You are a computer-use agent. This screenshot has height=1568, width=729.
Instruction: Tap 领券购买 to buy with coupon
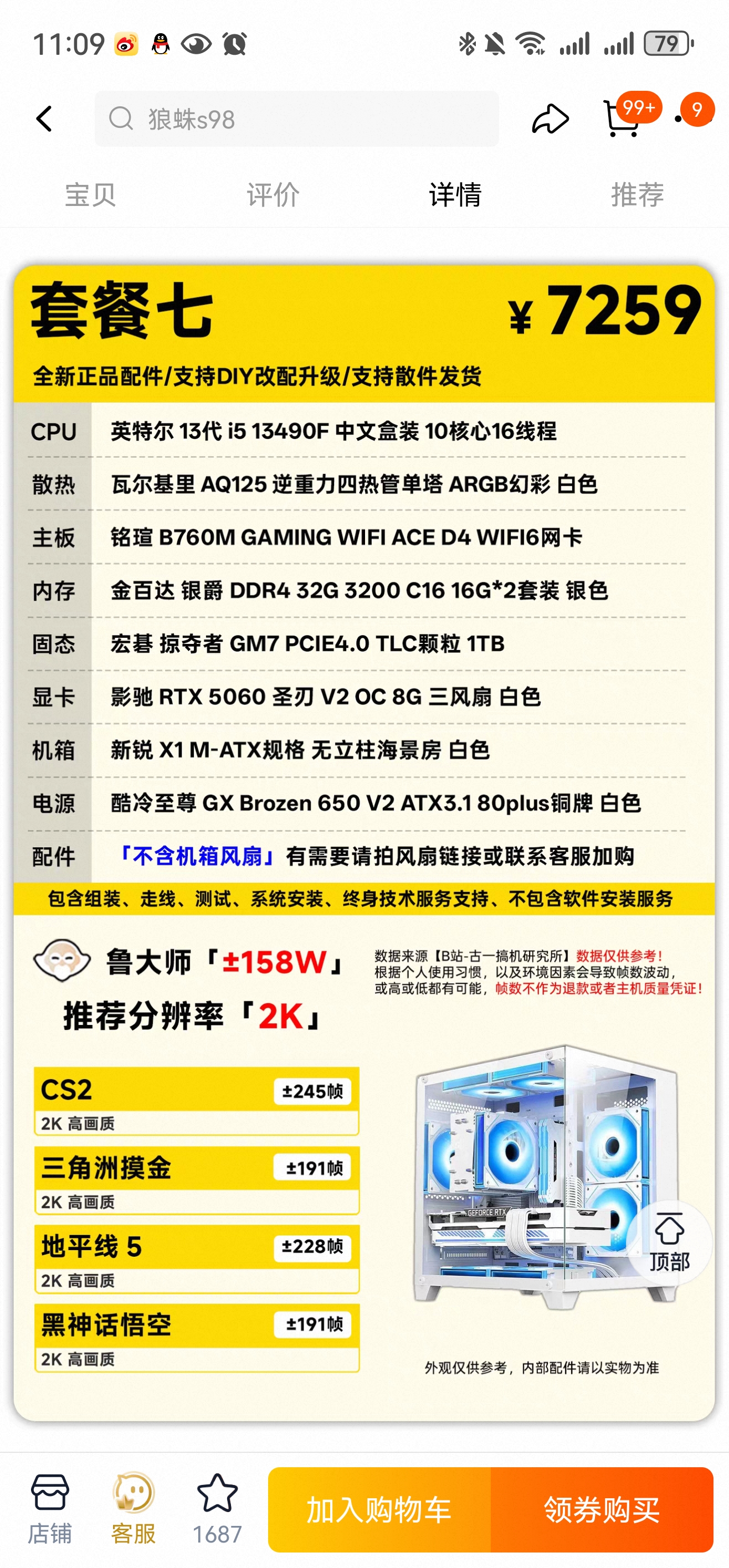[602, 1509]
